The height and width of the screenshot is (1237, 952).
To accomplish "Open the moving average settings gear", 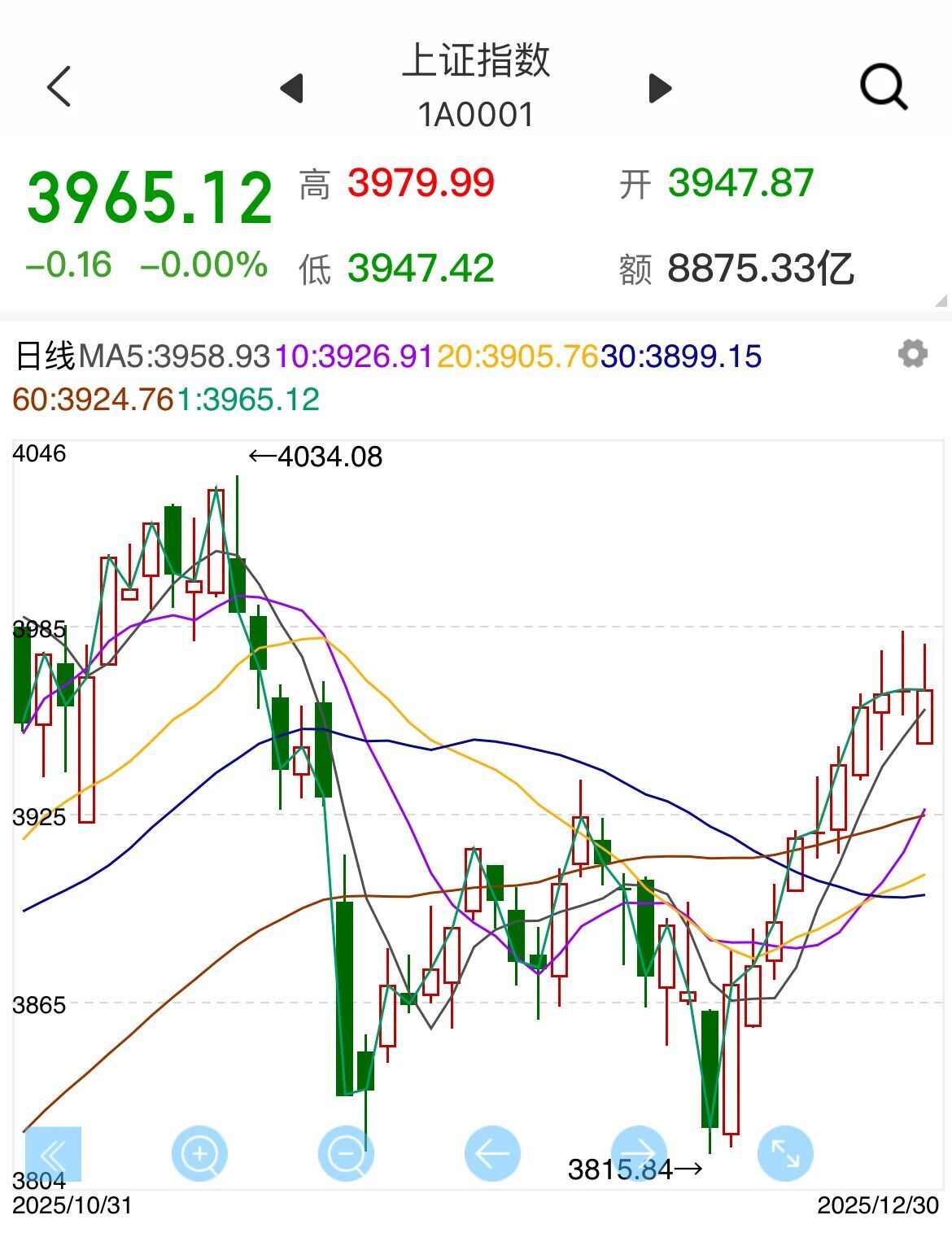I will coord(912,354).
